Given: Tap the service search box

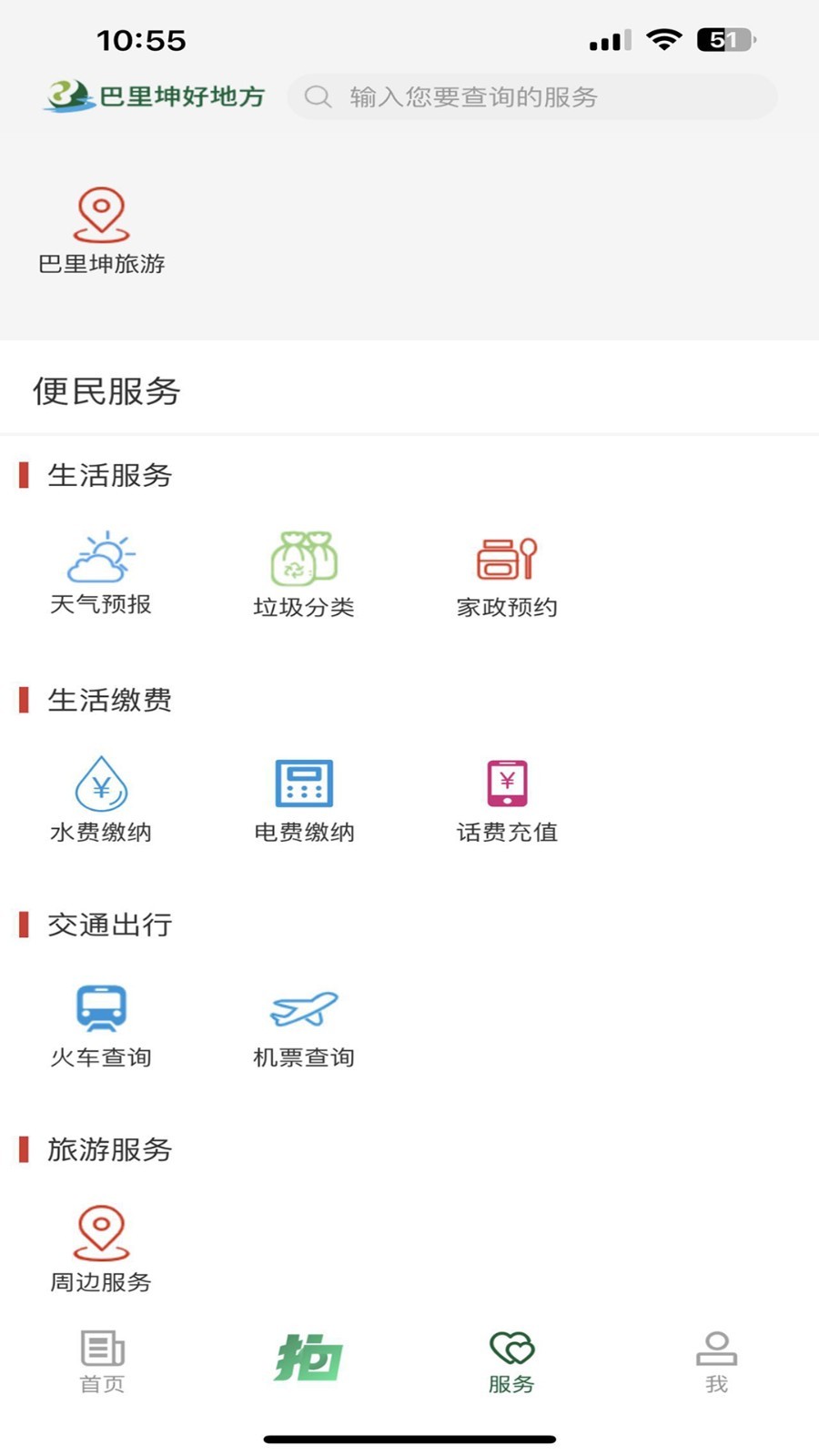Looking at the screenshot, I should click(x=532, y=96).
